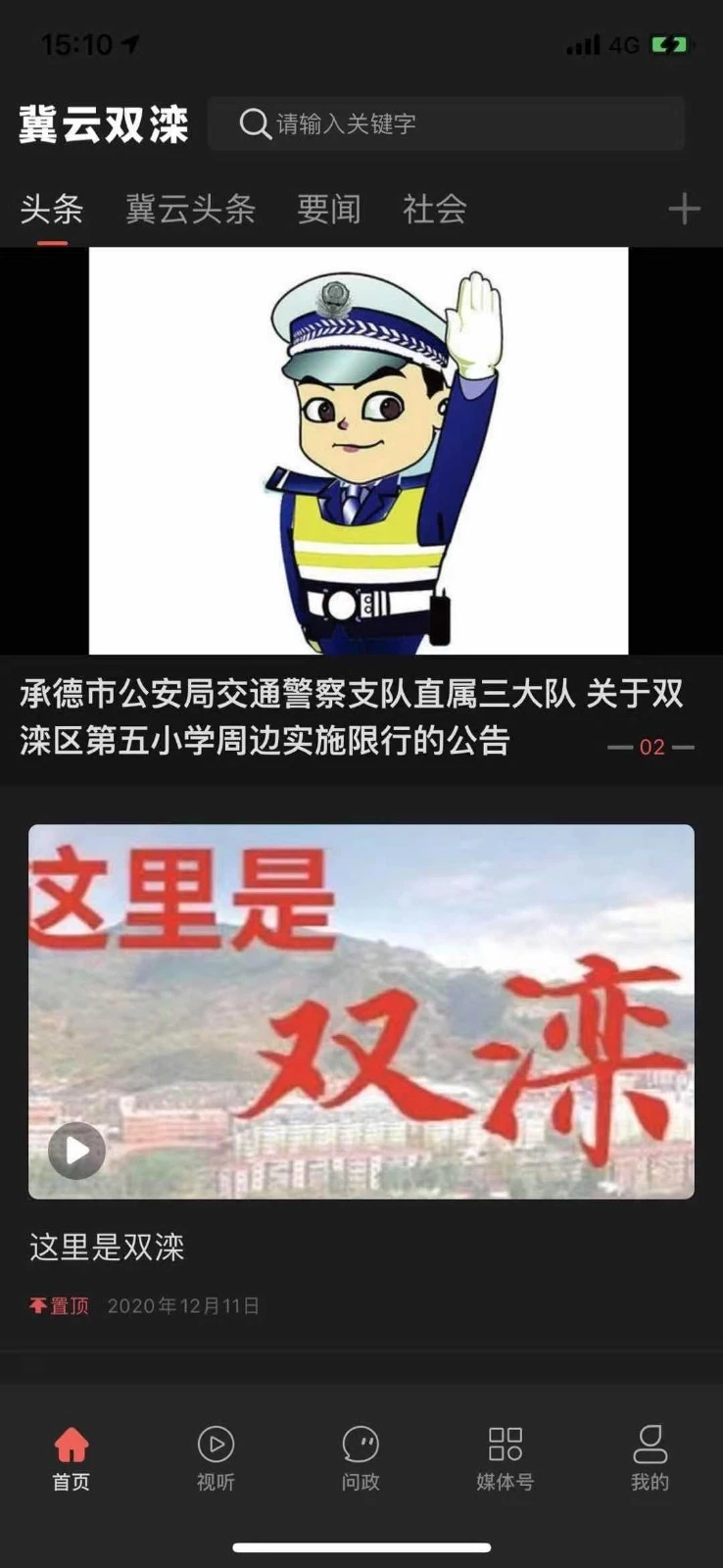Select the 社会 society tab
Screen dimensions: 723x1568
(432, 210)
